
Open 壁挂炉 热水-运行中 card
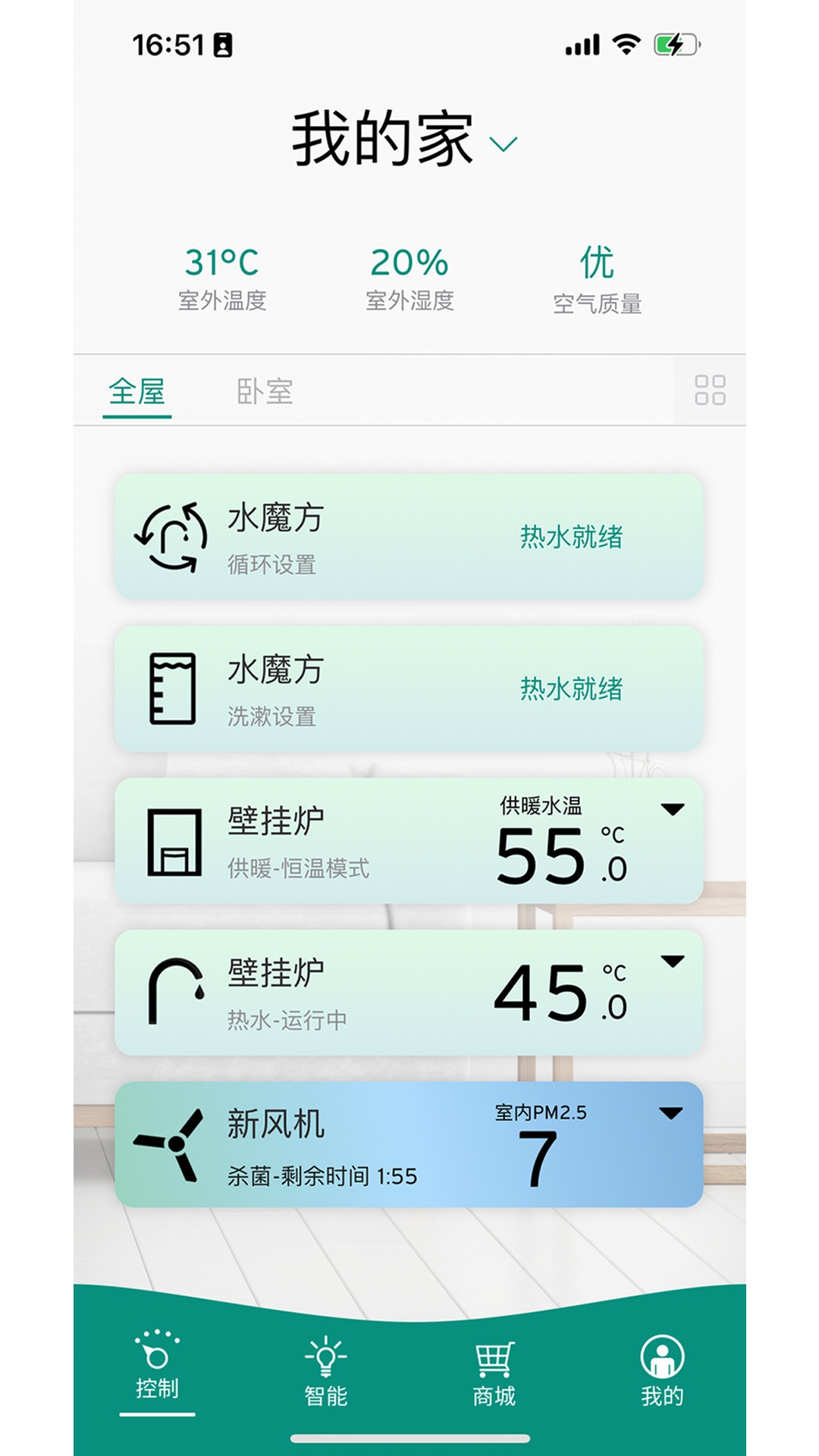(409, 992)
